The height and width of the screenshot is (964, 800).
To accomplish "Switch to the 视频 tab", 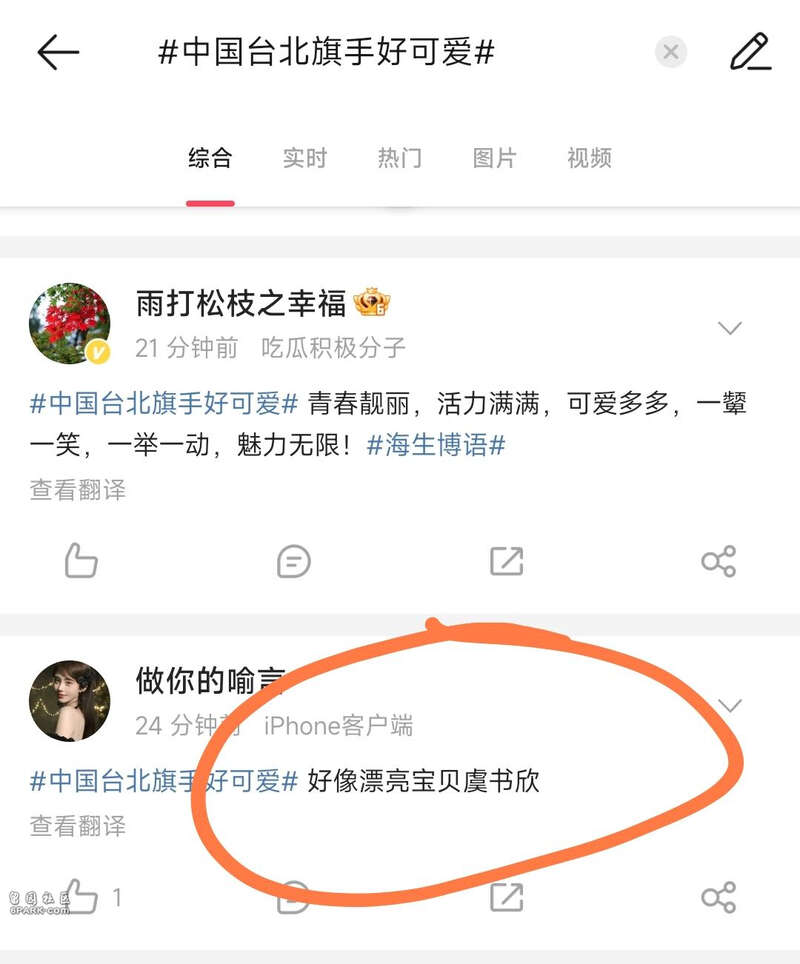I will click(589, 158).
